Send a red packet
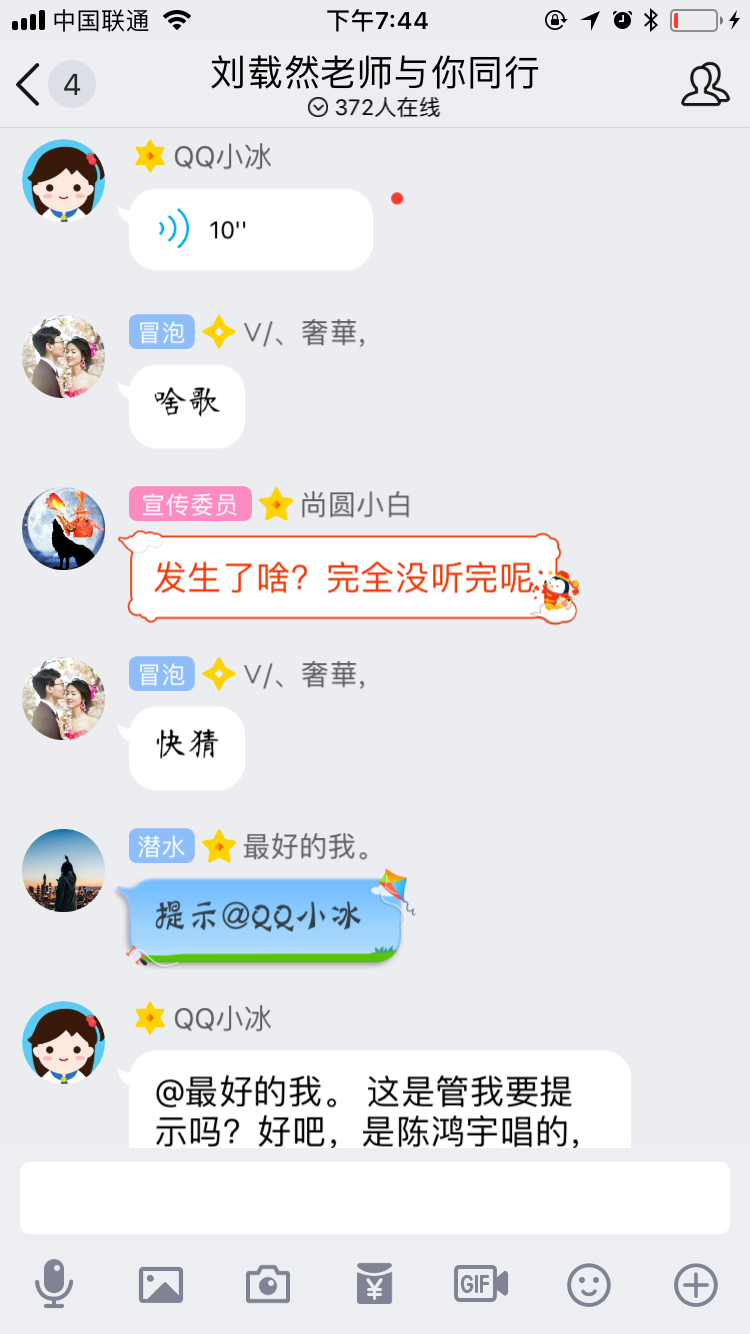 [x=375, y=1284]
